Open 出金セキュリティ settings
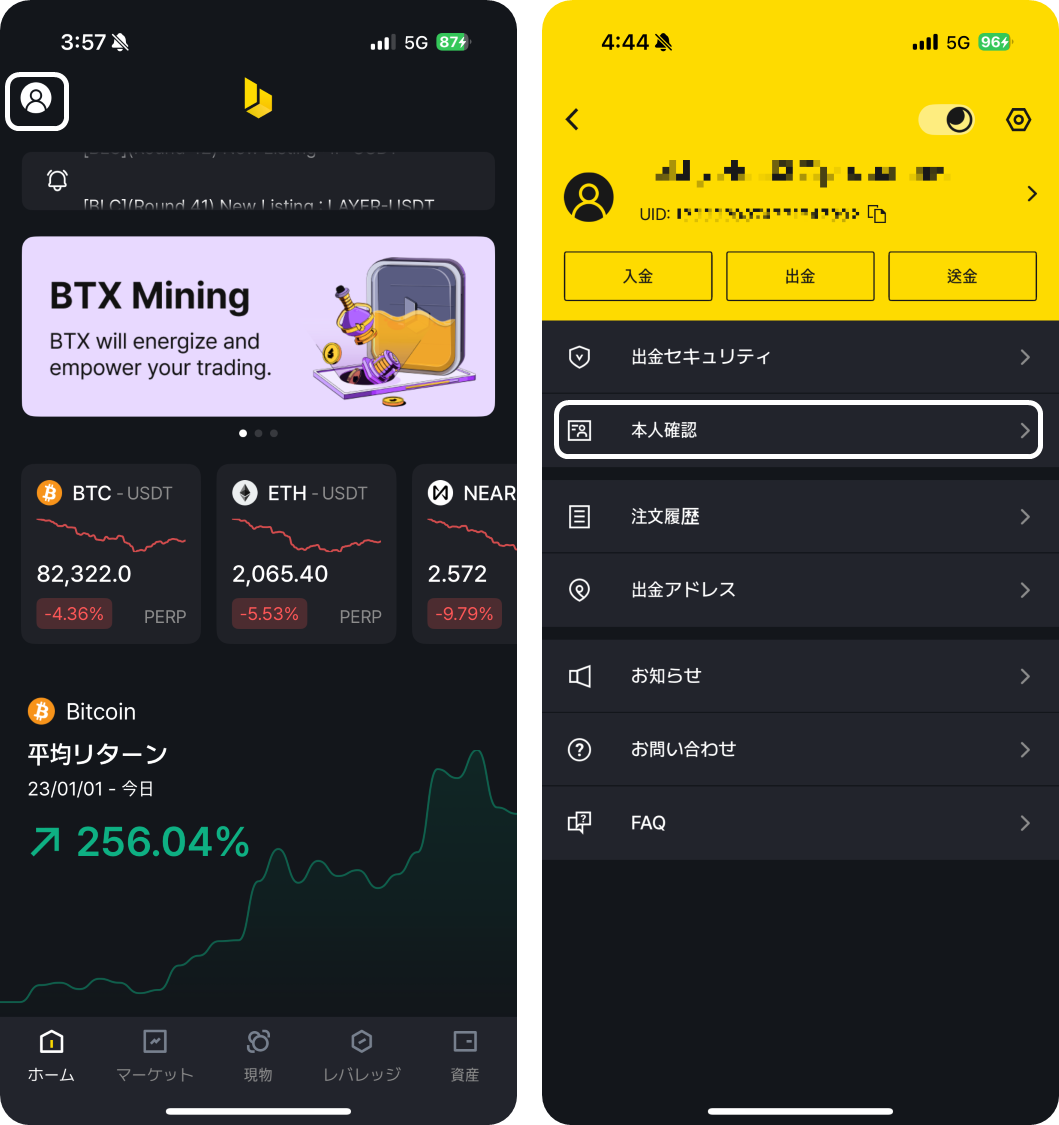 [800, 357]
